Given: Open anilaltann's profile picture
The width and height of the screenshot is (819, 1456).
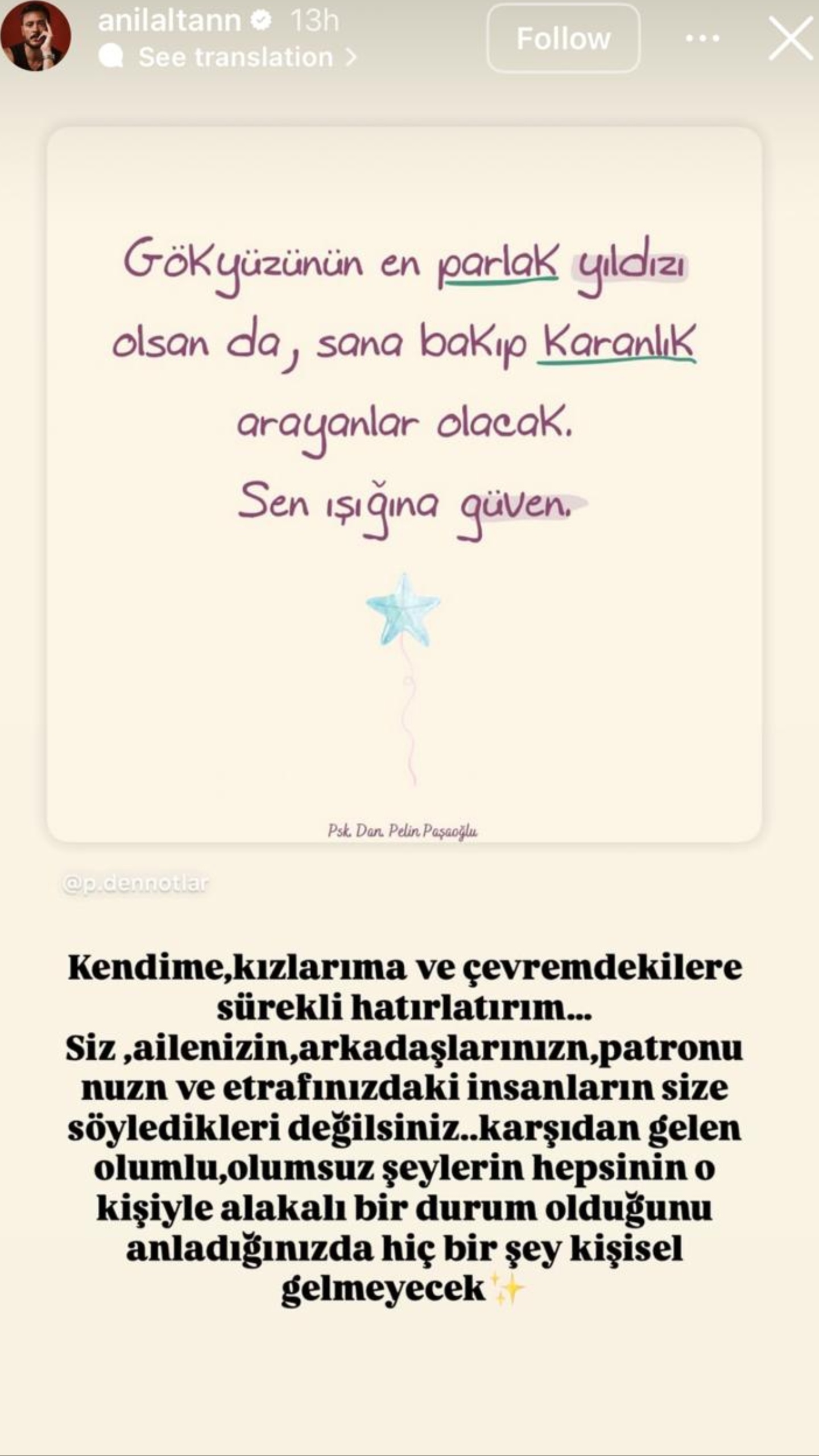Looking at the screenshot, I should 35,36.
